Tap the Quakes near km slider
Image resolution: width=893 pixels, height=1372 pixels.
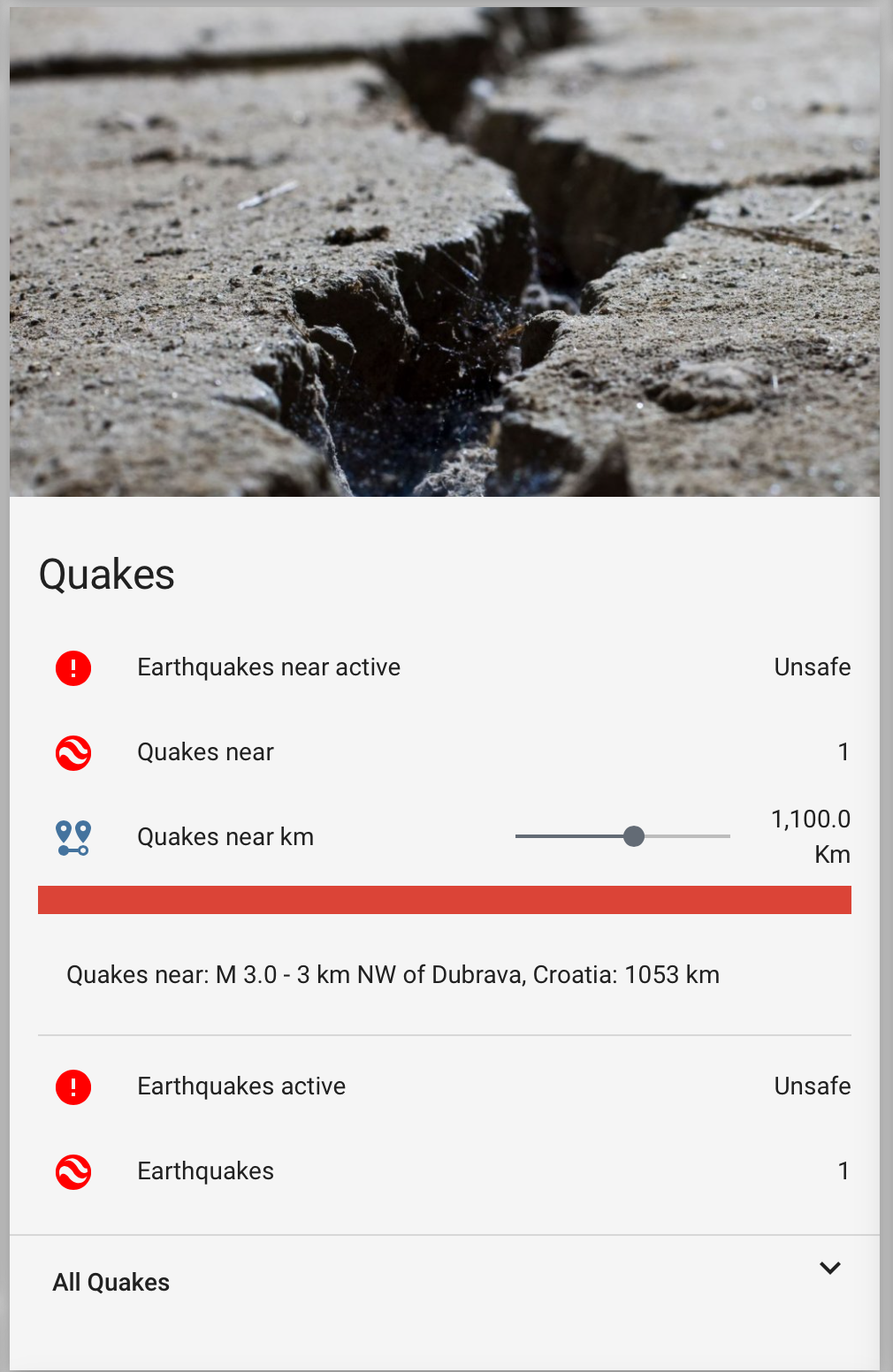(x=622, y=836)
